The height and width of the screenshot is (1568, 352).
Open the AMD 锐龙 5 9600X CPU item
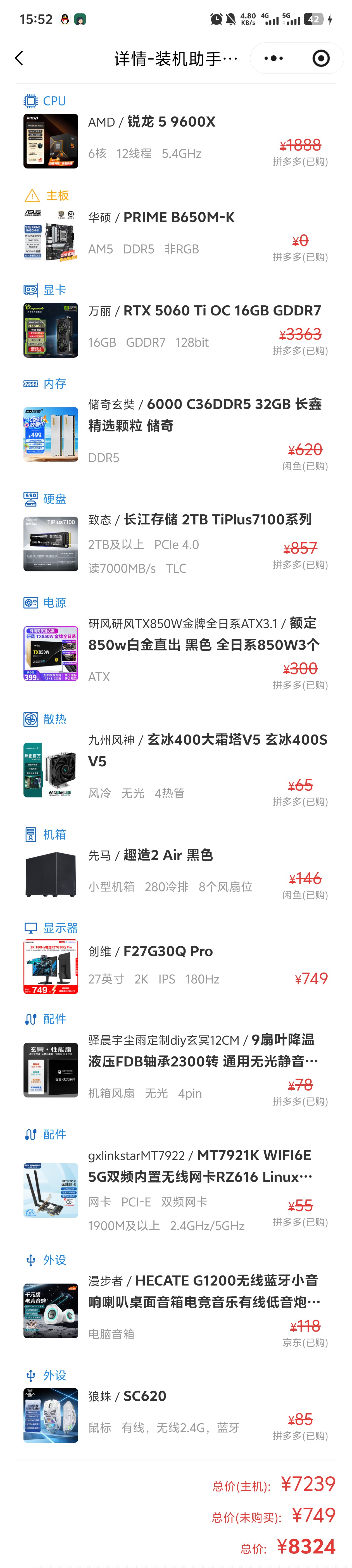pyautogui.click(x=176, y=141)
